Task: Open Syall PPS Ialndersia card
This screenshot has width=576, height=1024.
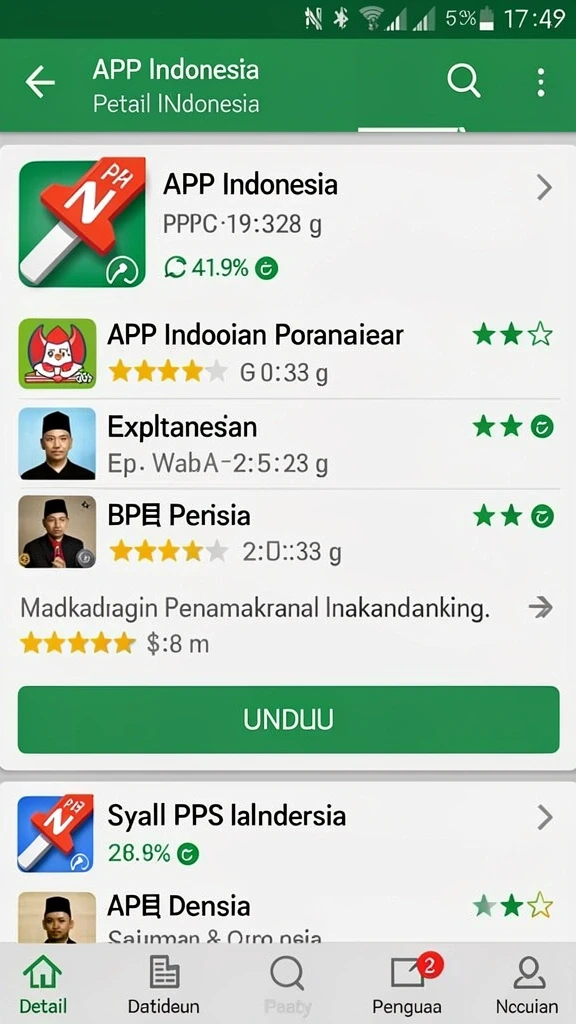Action: [288, 833]
